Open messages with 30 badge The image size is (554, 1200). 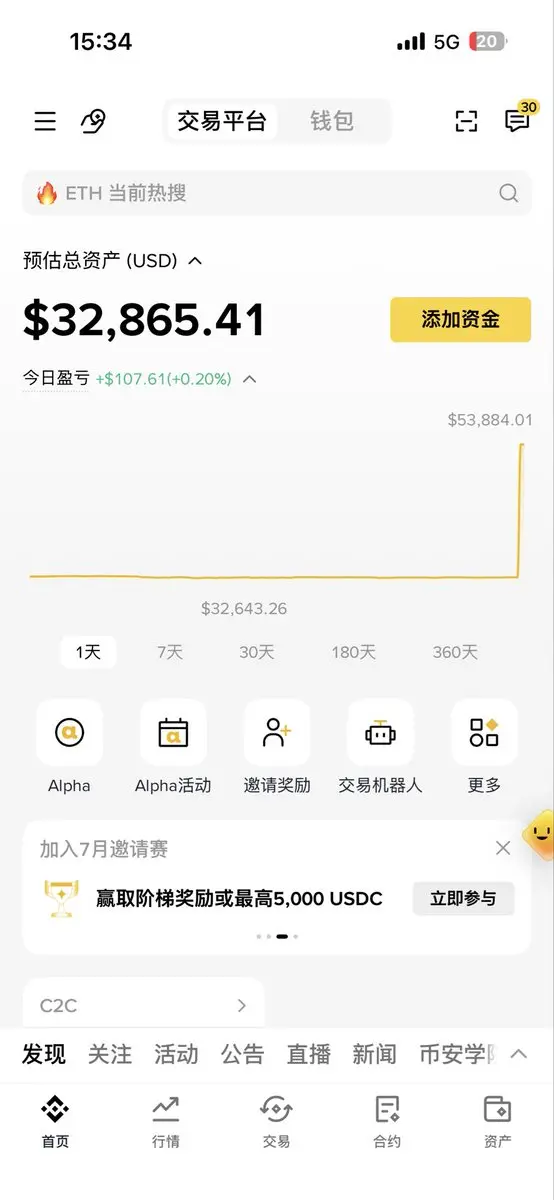coord(519,119)
